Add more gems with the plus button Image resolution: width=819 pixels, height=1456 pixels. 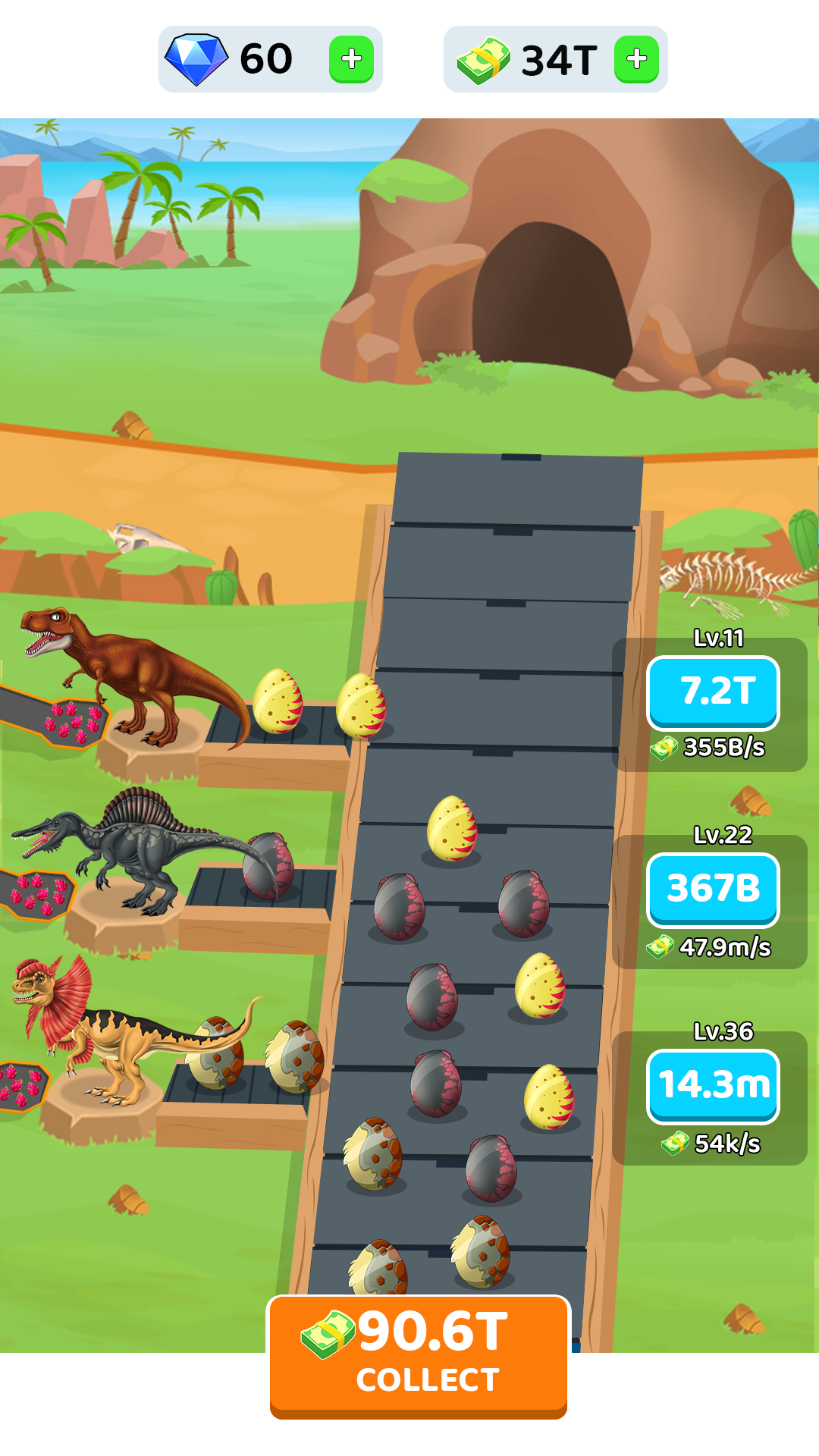click(x=351, y=59)
